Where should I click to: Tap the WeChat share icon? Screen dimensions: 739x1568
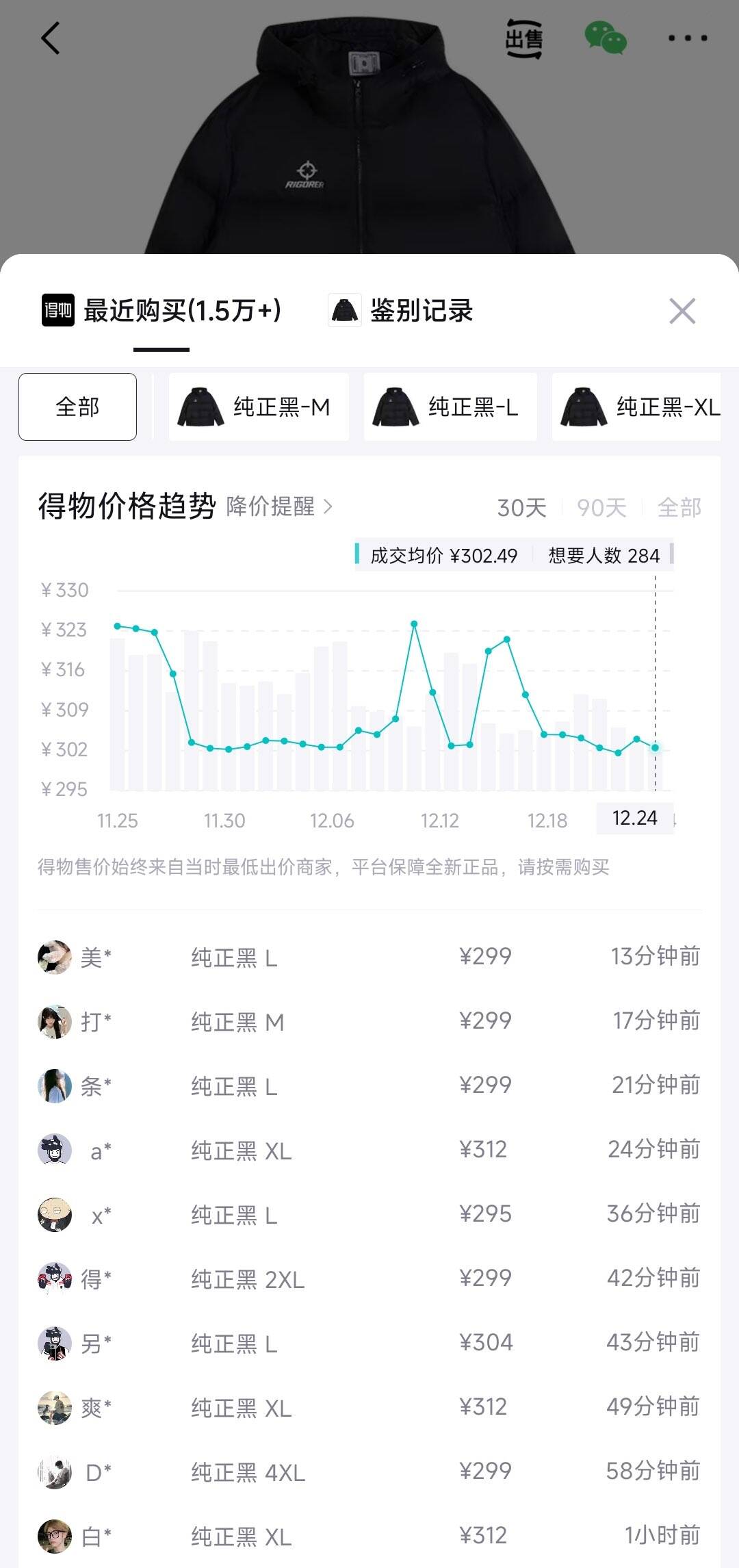click(606, 39)
